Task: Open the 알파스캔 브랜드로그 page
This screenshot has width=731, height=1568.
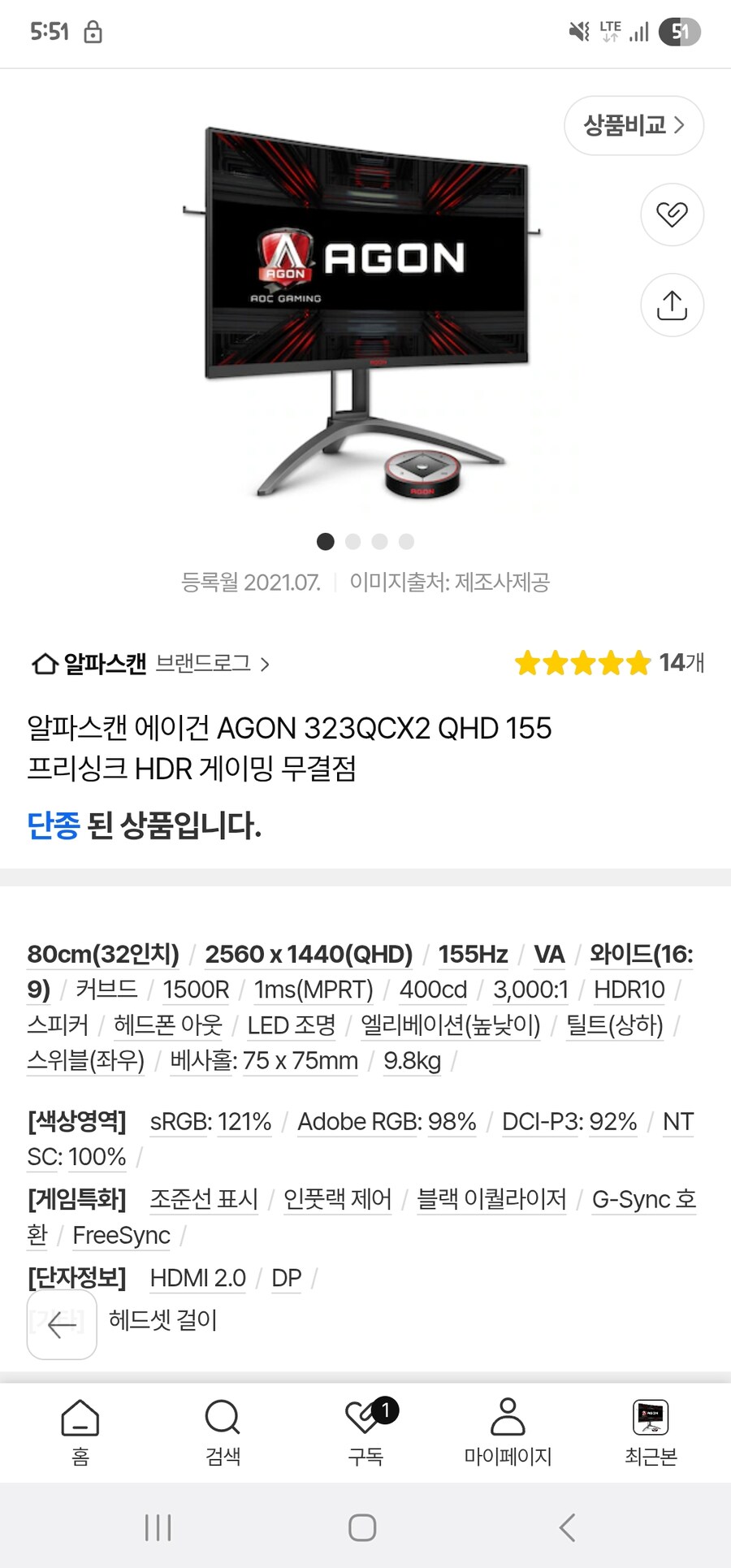Action: click(x=151, y=664)
